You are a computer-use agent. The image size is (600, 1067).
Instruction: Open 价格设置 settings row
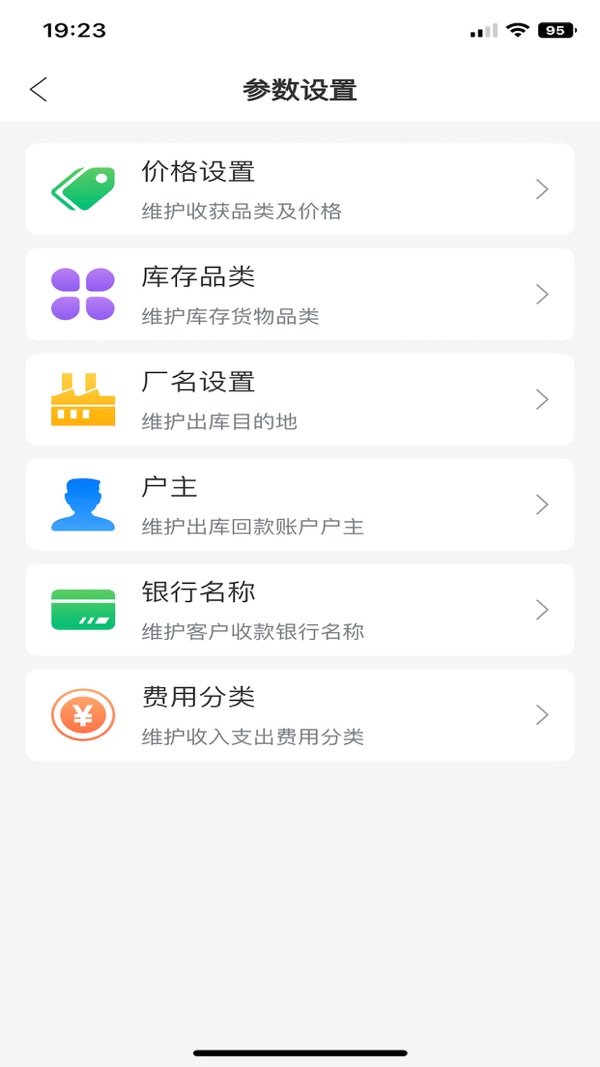point(300,189)
